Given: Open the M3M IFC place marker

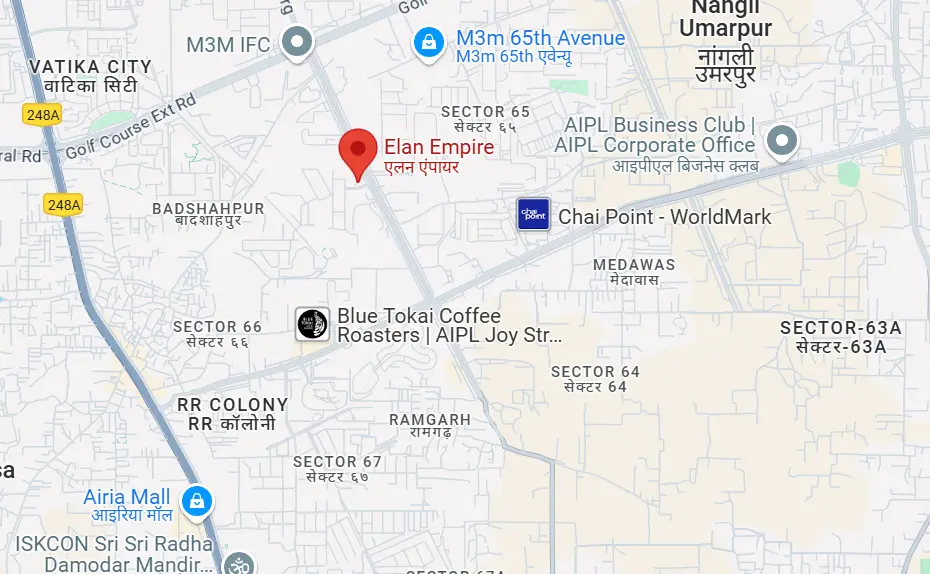Looking at the screenshot, I should tap(296, 43).
